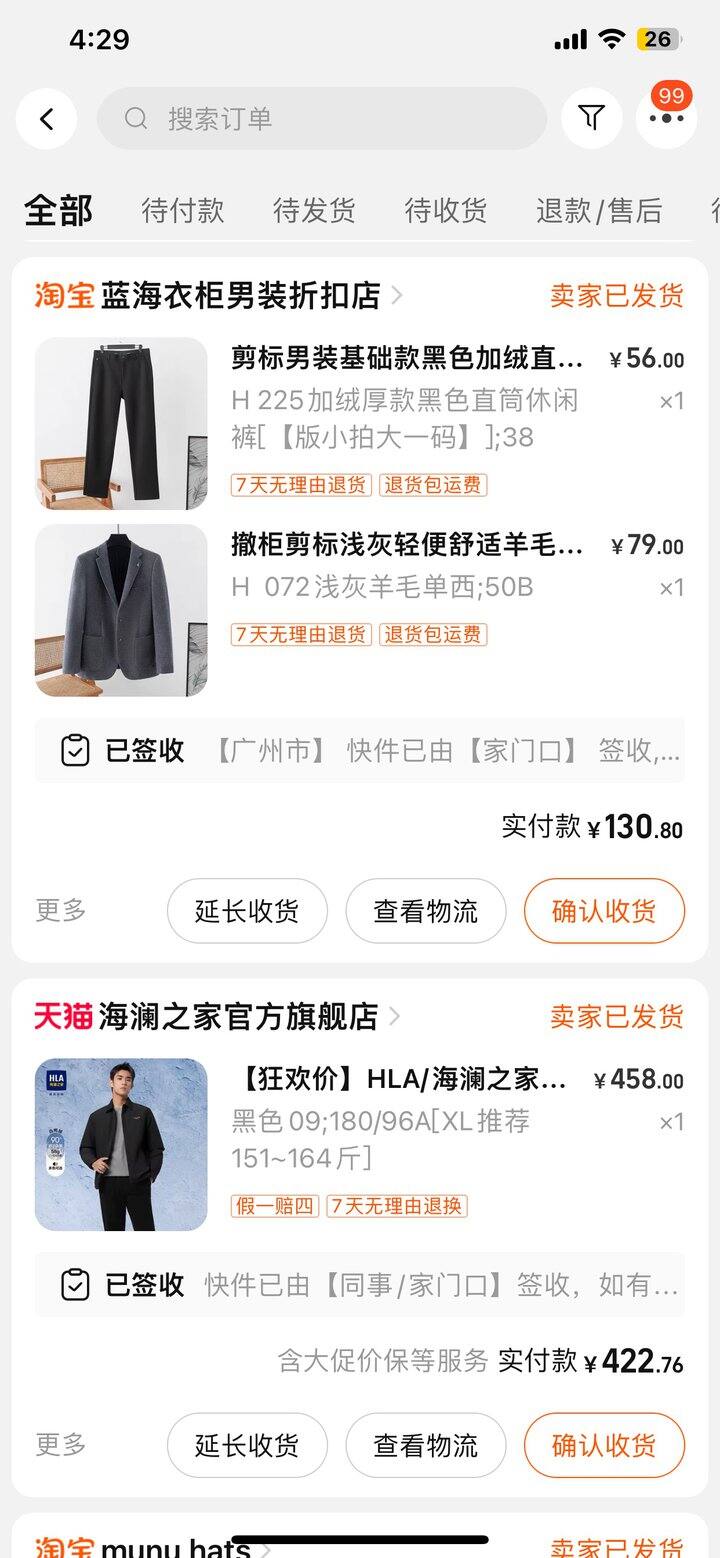
Task: Tap 延长收货 on the 蓝海衣柜 order
Action: (247, 911)
